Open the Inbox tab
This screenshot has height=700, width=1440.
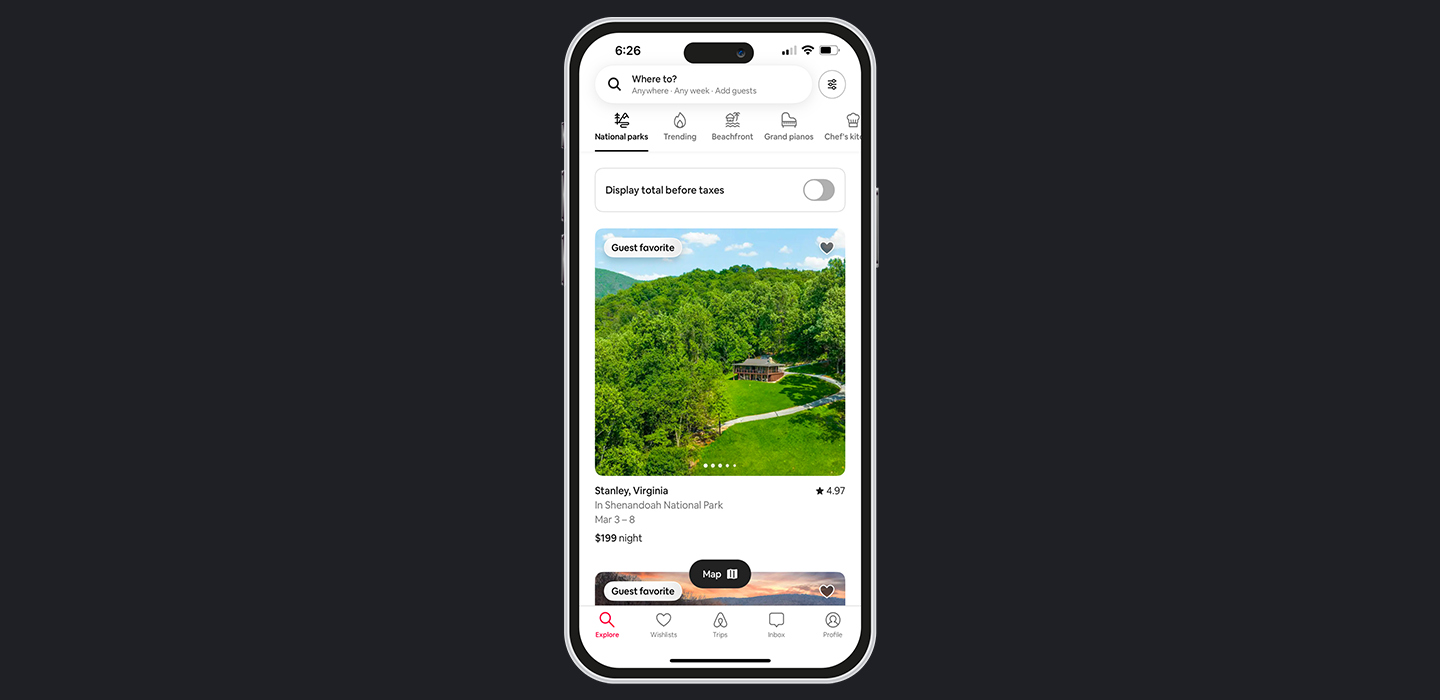[x=776, y=625]
